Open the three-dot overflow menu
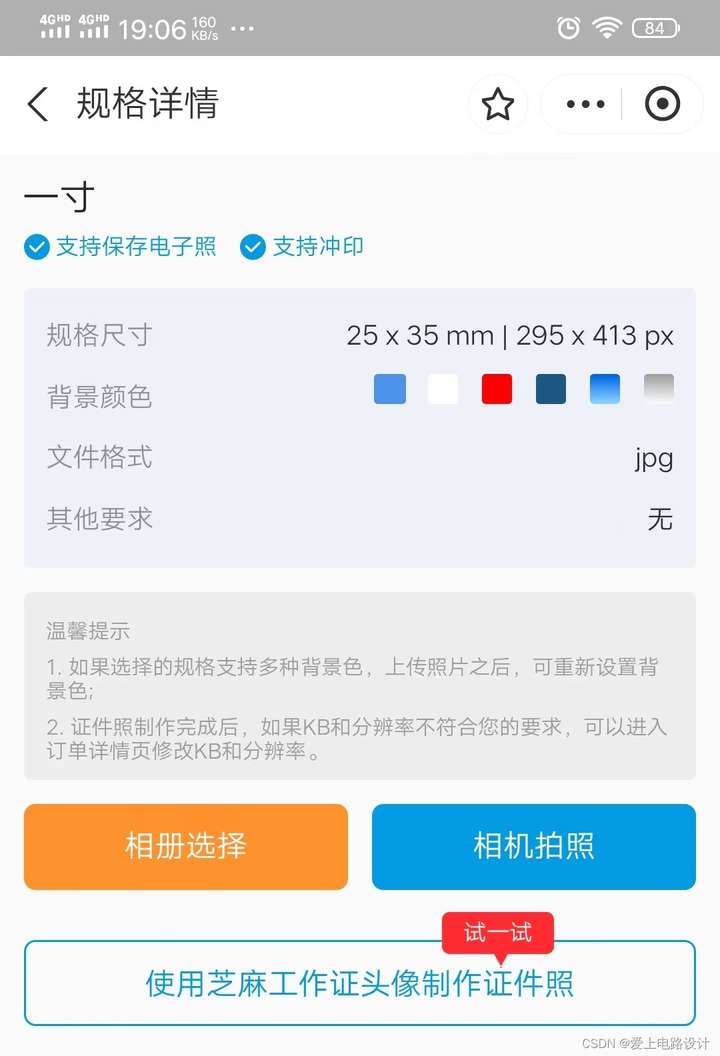Viewport: 720px width, 1056px height. click(585, 104)
